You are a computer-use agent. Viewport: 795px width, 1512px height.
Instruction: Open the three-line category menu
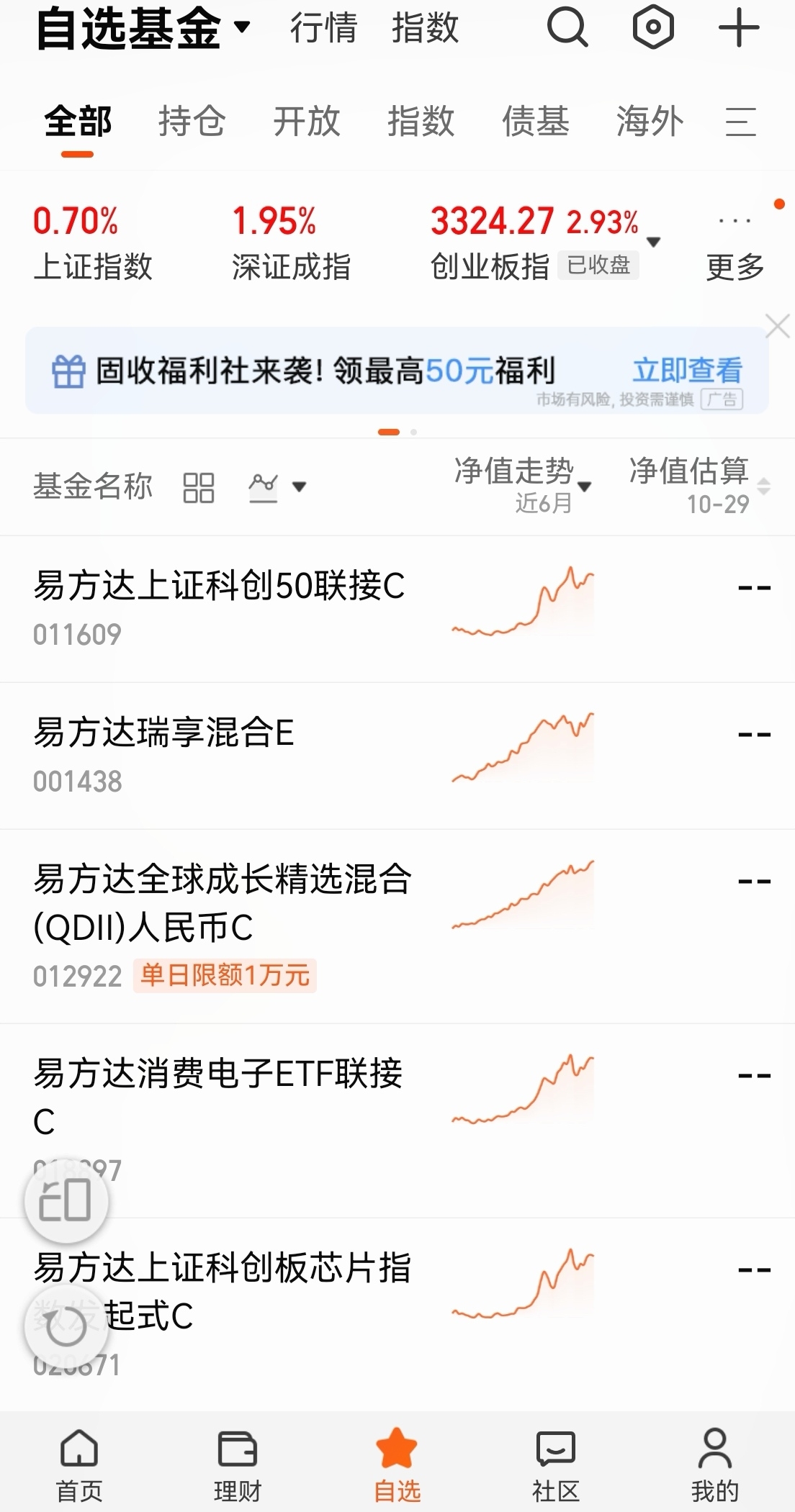click(x=740, y=121)
